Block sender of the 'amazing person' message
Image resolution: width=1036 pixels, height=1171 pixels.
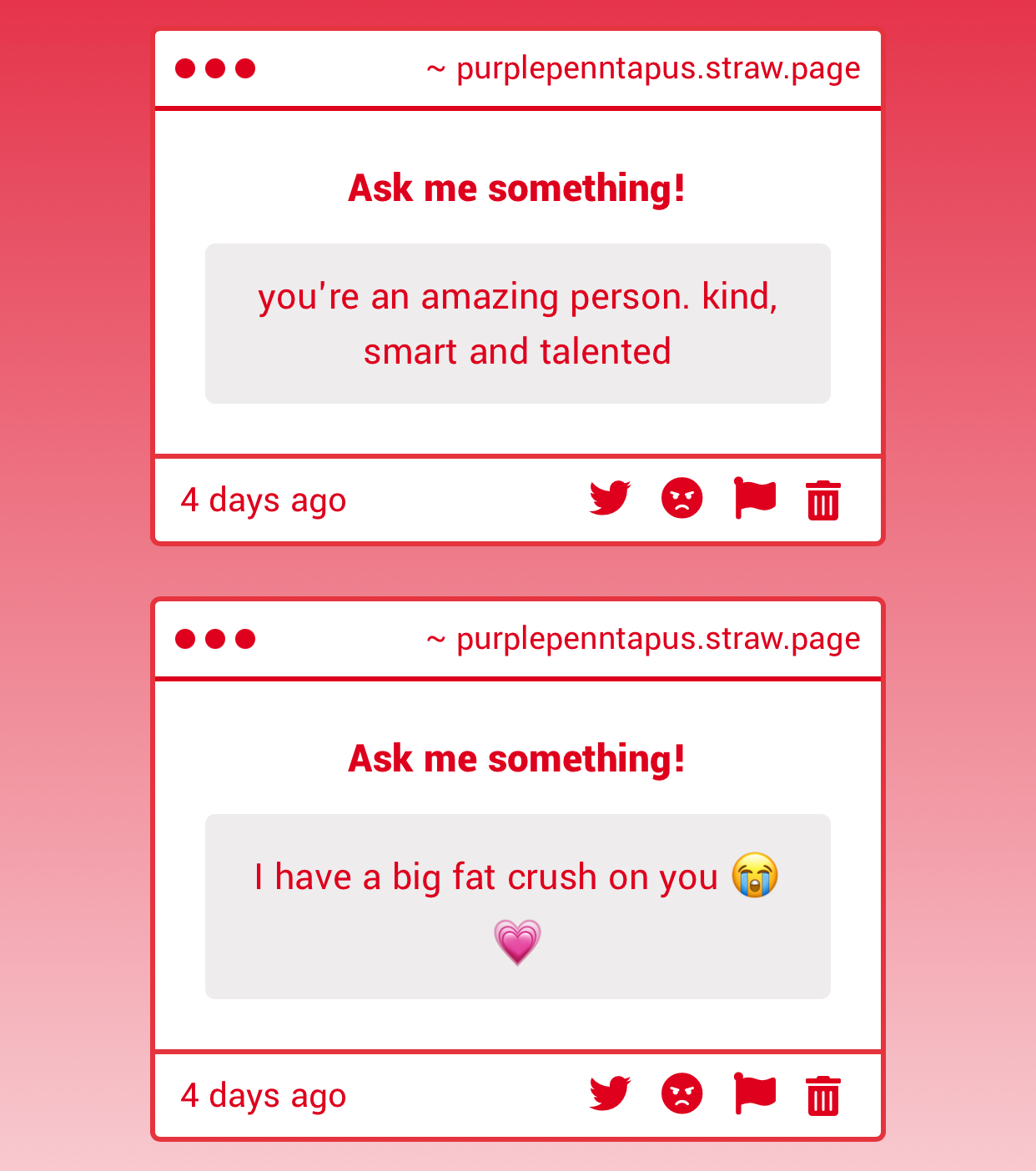pyautogui.click(x=681, y=499)
